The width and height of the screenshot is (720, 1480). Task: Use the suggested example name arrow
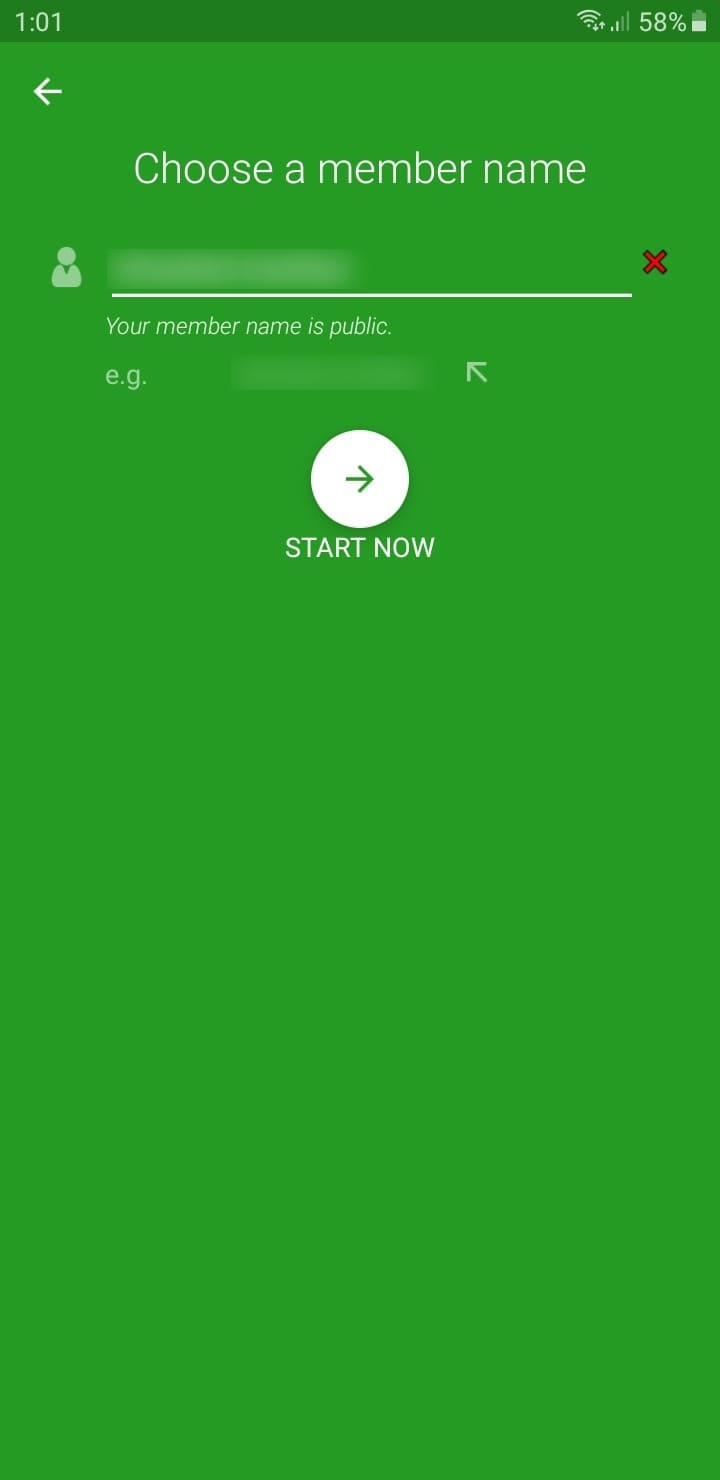pyautogui.click(x=477, y=373)
